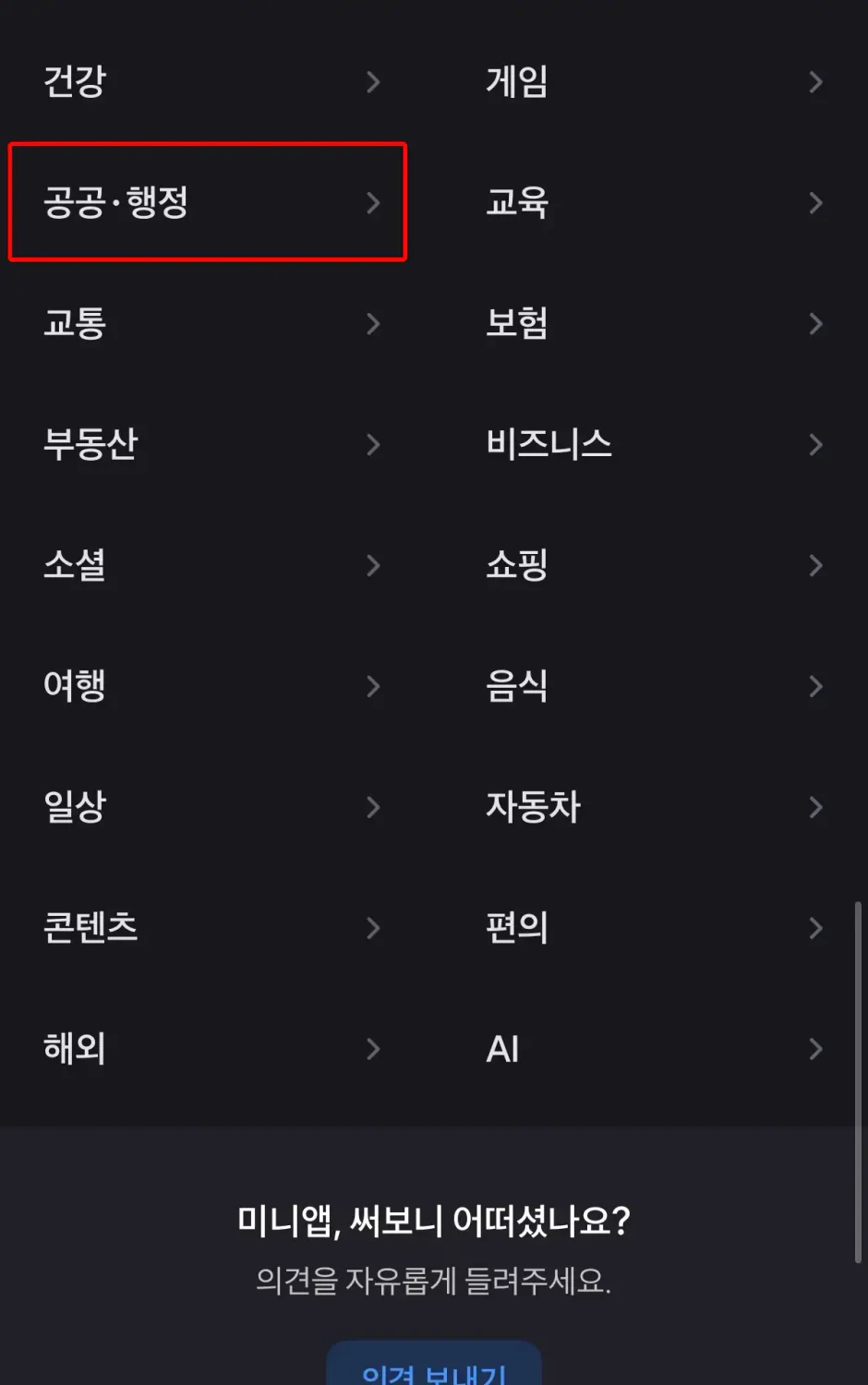This screenshot has width=868, height=1385.
Task: Expand the chevron next to 해외
Action: point(374,1049)
